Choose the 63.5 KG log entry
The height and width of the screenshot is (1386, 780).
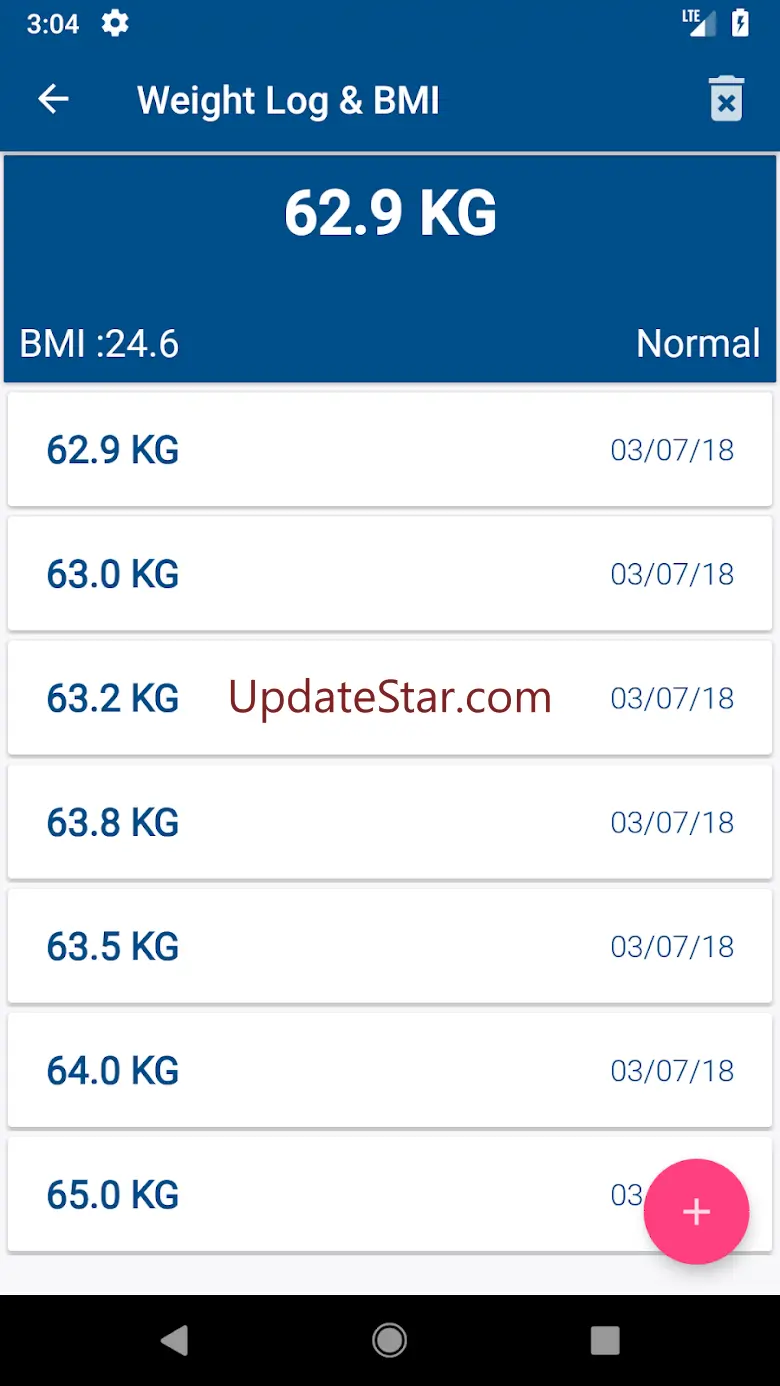point(390,946)
